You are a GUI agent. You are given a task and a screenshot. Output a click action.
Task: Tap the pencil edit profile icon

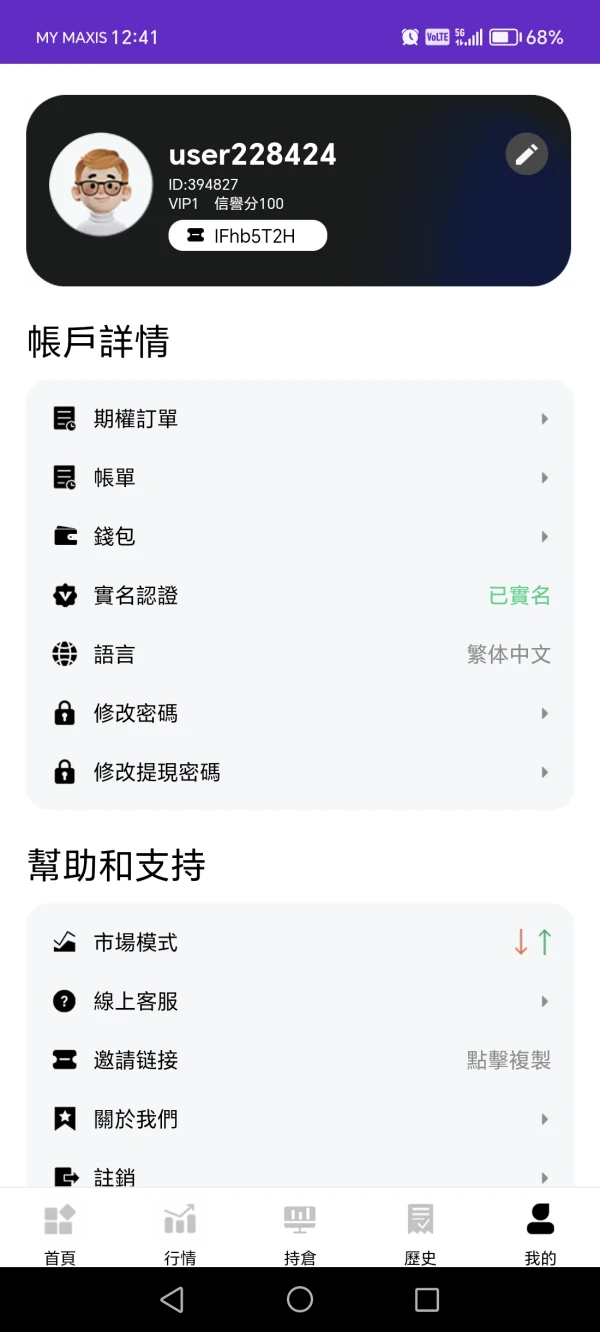[x=527, y=154]
